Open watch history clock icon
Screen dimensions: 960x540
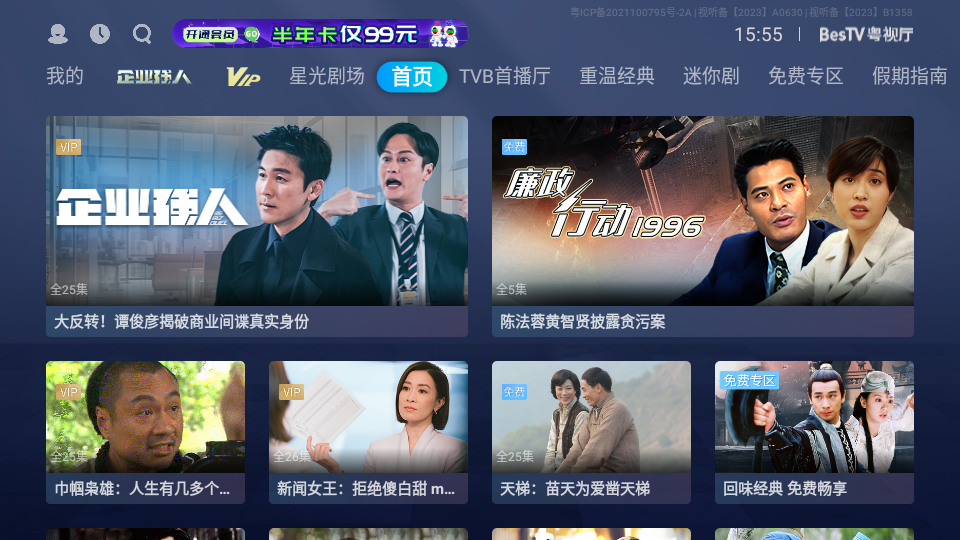tap(100, 34)
